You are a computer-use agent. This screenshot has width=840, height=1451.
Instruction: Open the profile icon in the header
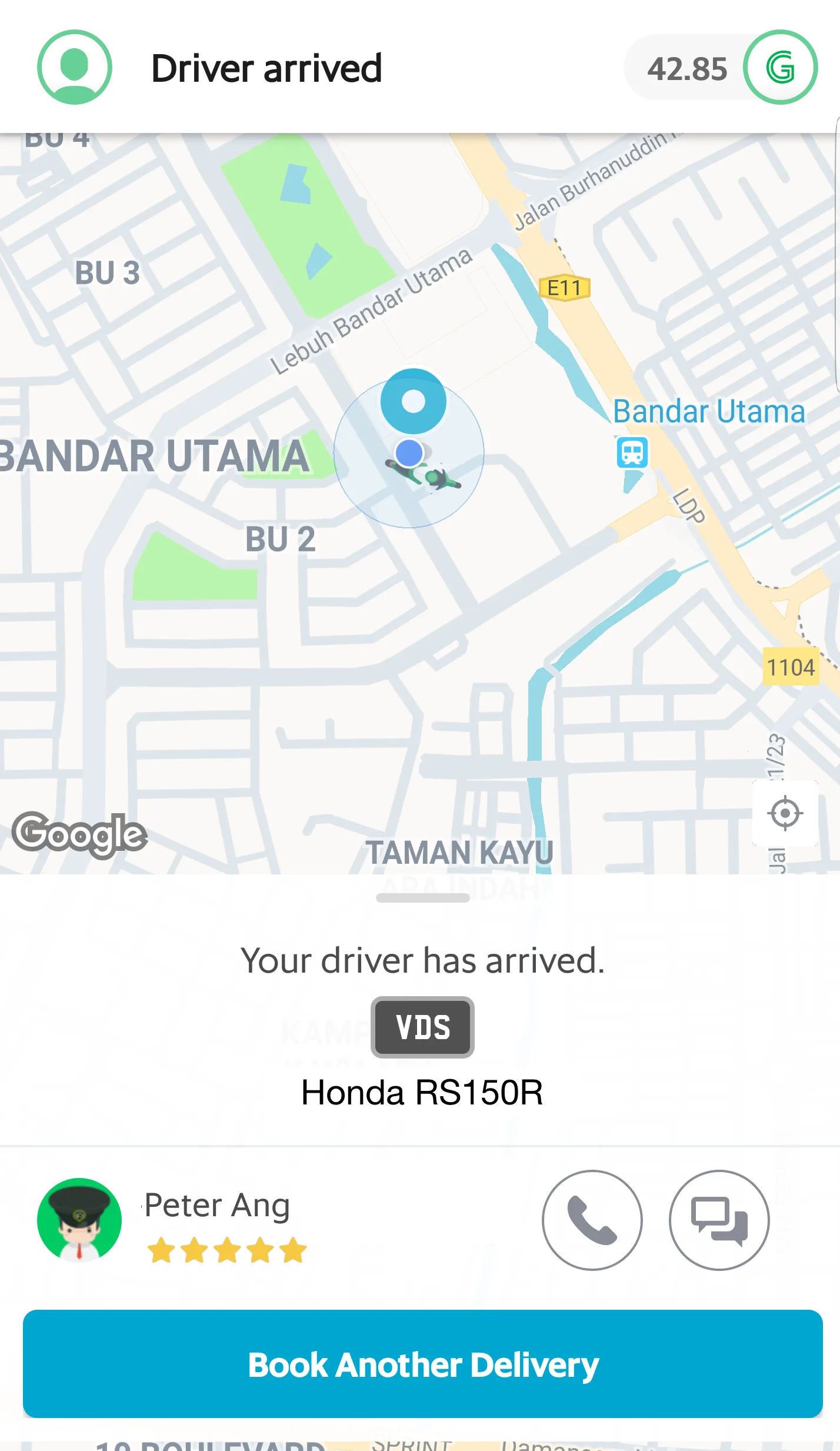click(75, 67)
